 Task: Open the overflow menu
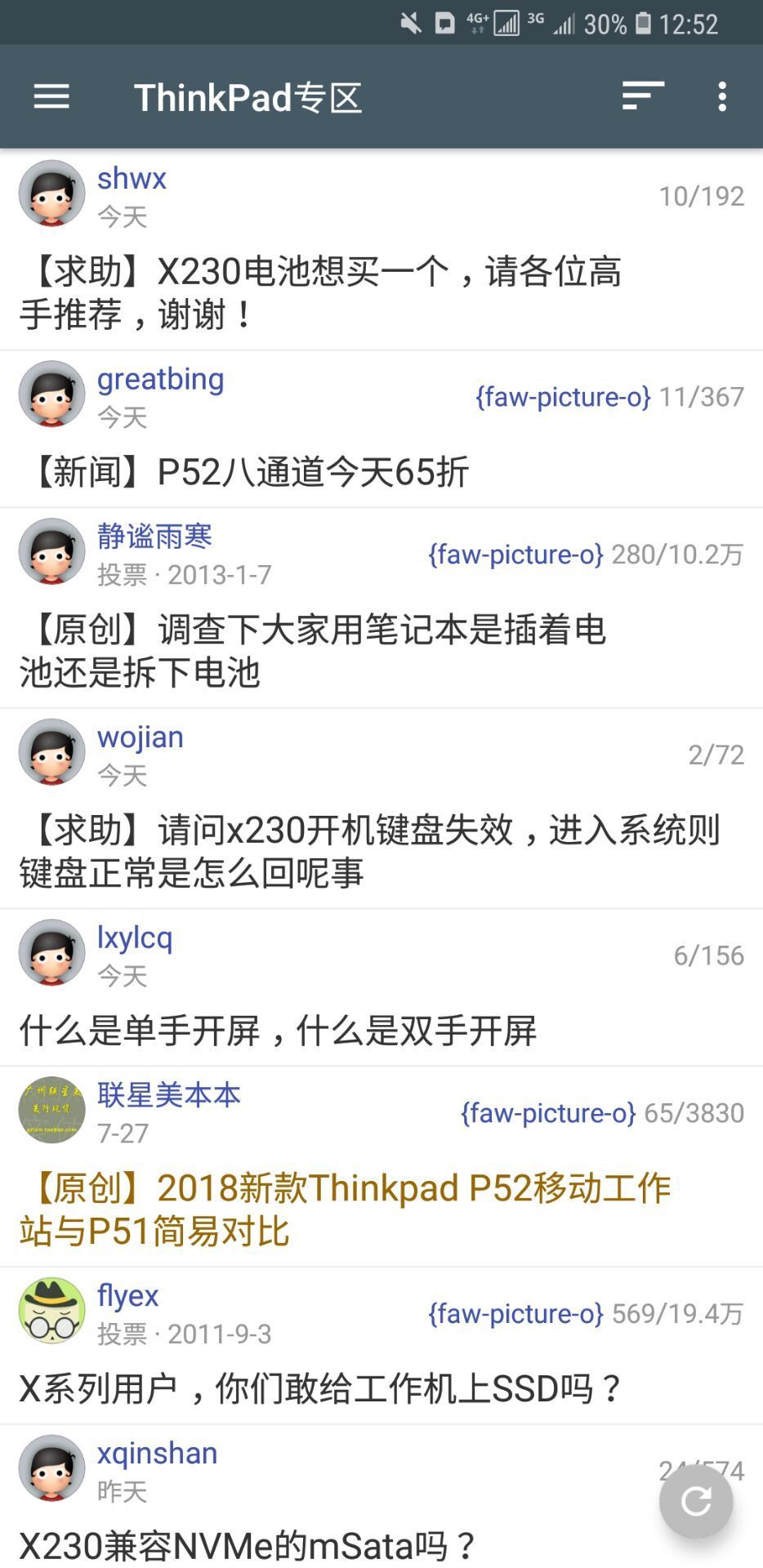coord(722,96)
